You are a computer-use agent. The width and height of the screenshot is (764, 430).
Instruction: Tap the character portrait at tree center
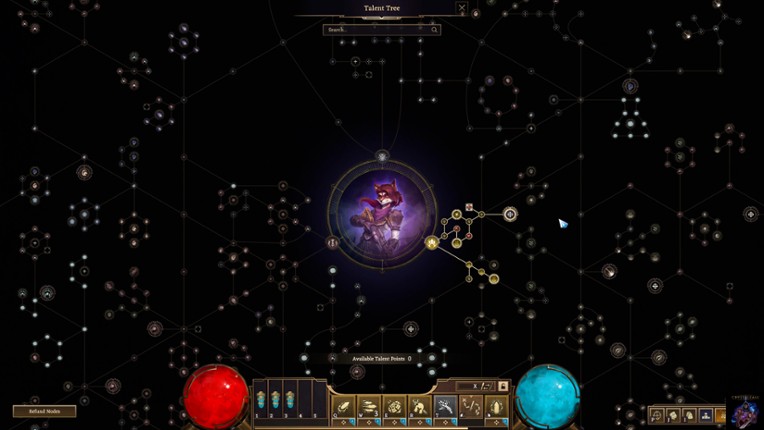[382, 212]
